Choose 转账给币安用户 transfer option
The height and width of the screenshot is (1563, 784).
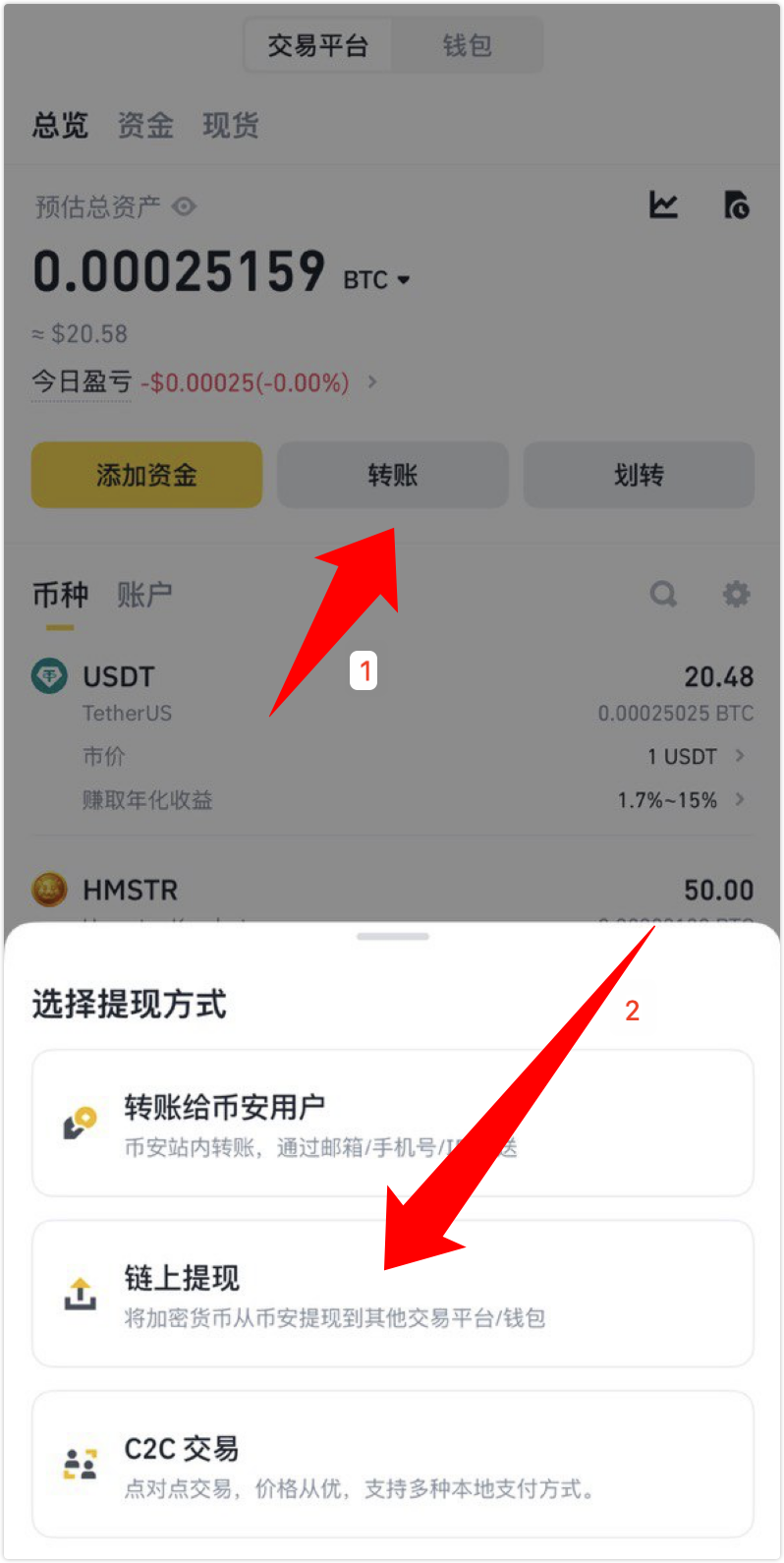[392, 1123]
